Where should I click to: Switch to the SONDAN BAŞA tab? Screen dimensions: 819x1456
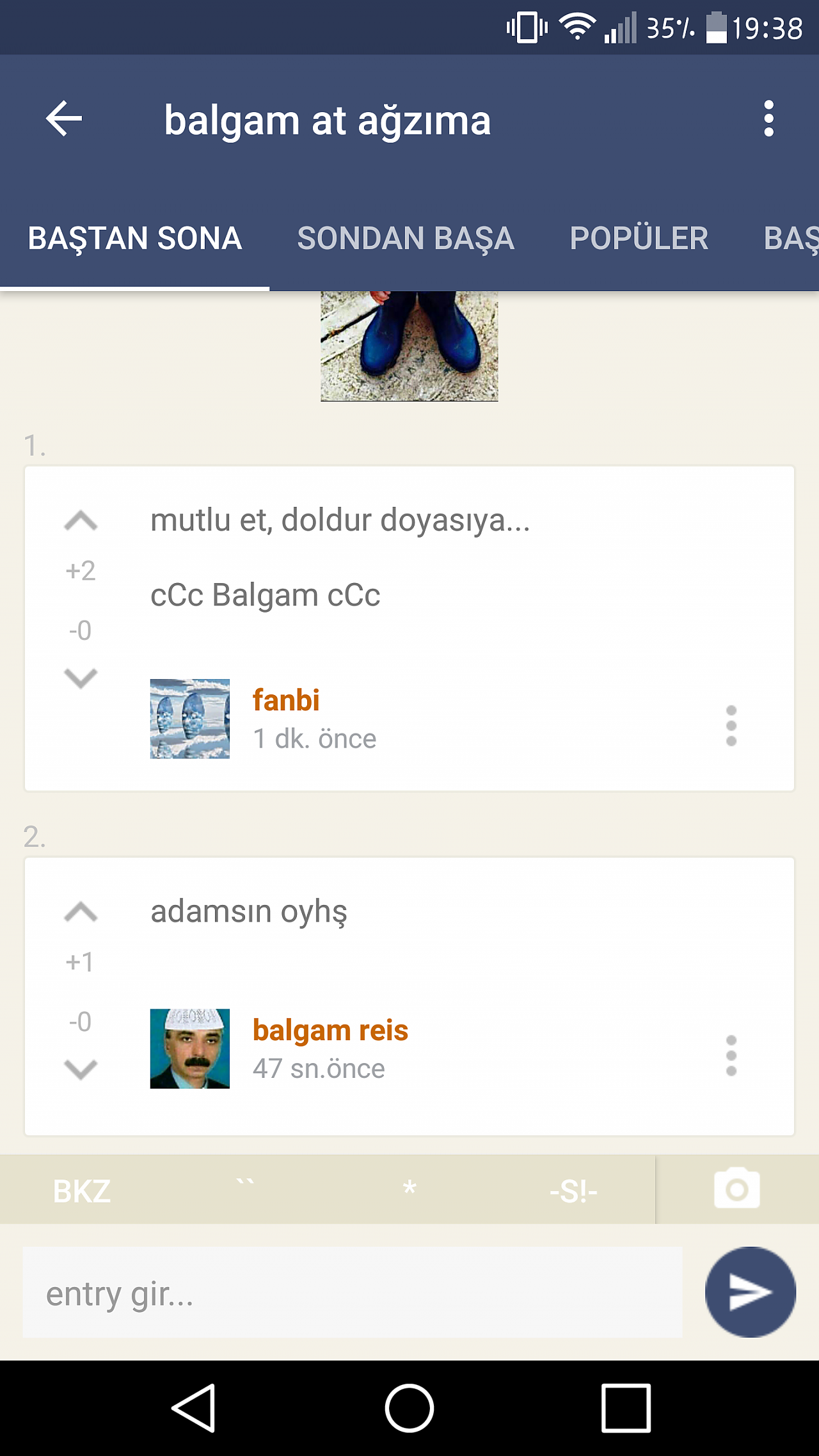[406, 238]
